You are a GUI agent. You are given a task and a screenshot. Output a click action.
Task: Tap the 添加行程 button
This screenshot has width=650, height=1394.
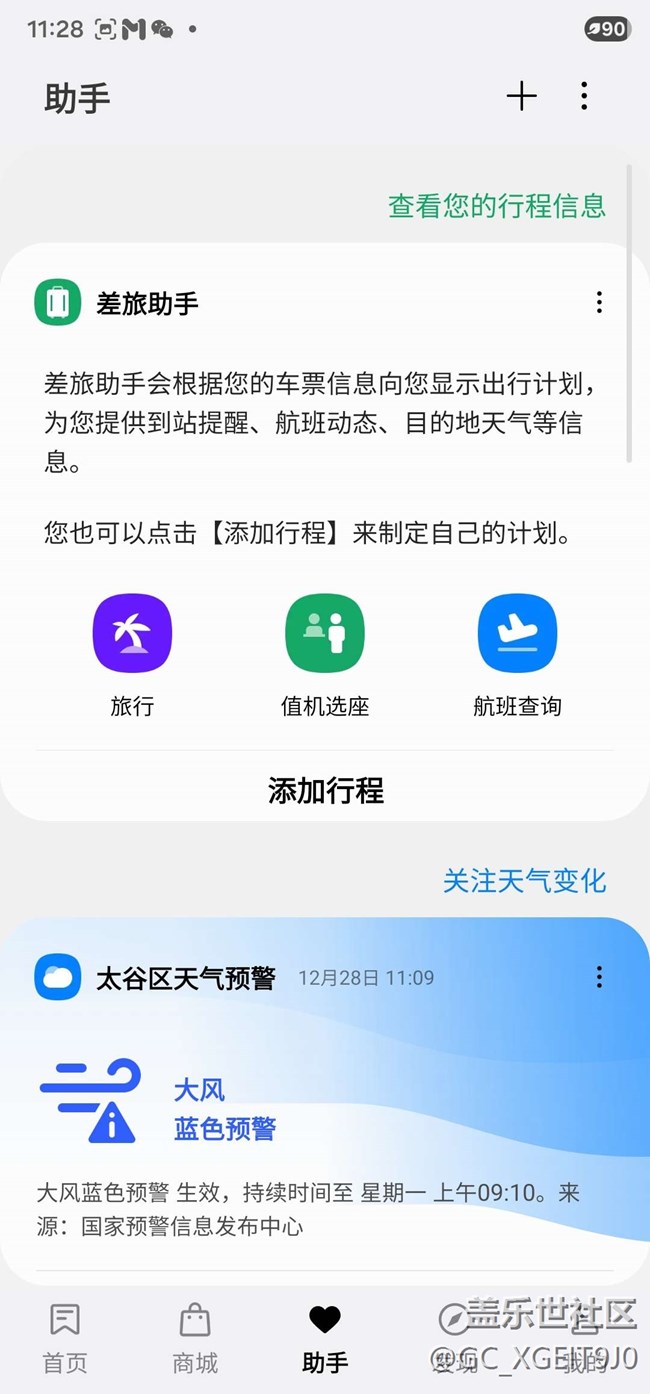(x=325, y=791)
